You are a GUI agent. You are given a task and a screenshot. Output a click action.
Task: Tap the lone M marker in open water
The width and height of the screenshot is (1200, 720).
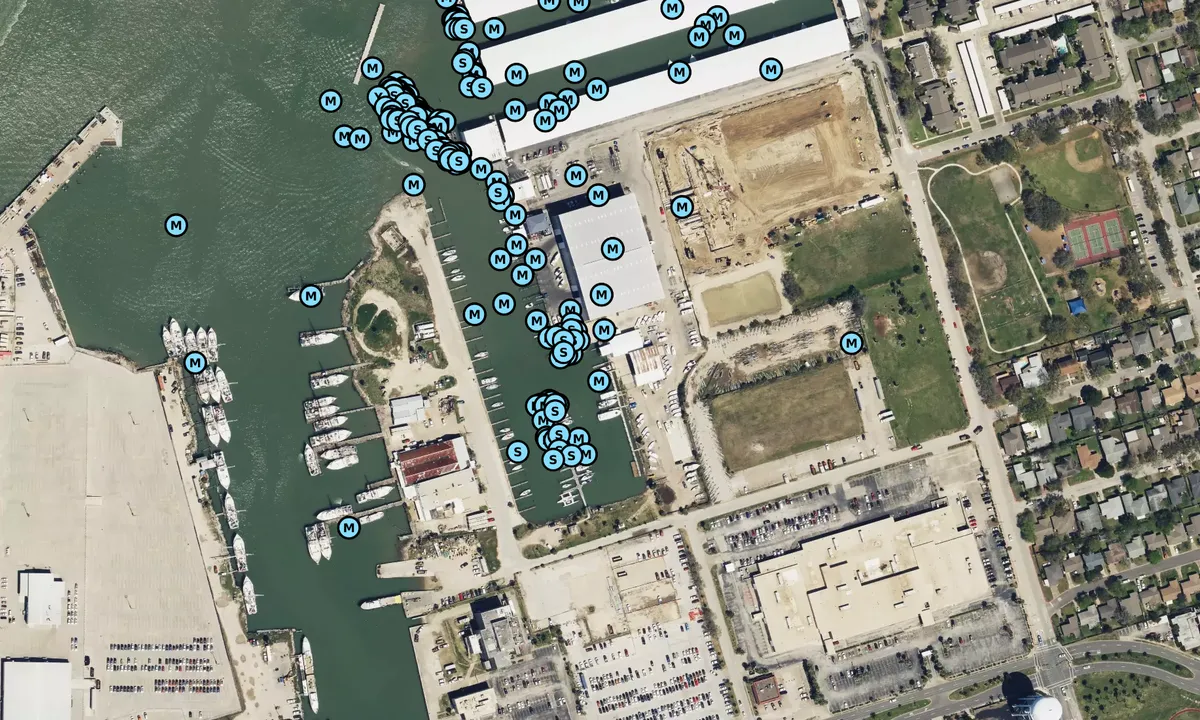pyautogui.click(x=176, y=225)
